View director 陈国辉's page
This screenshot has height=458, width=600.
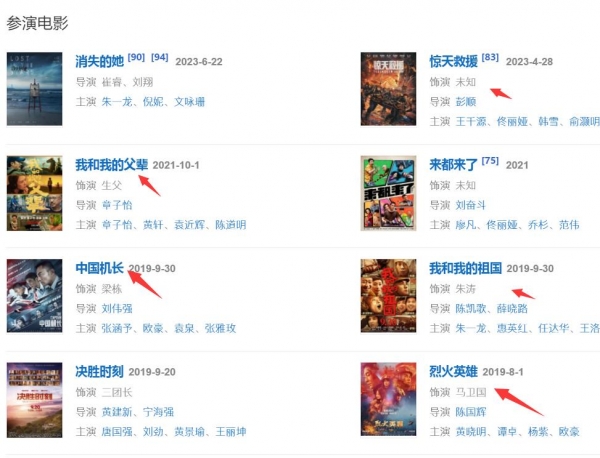tap(472, 411)
